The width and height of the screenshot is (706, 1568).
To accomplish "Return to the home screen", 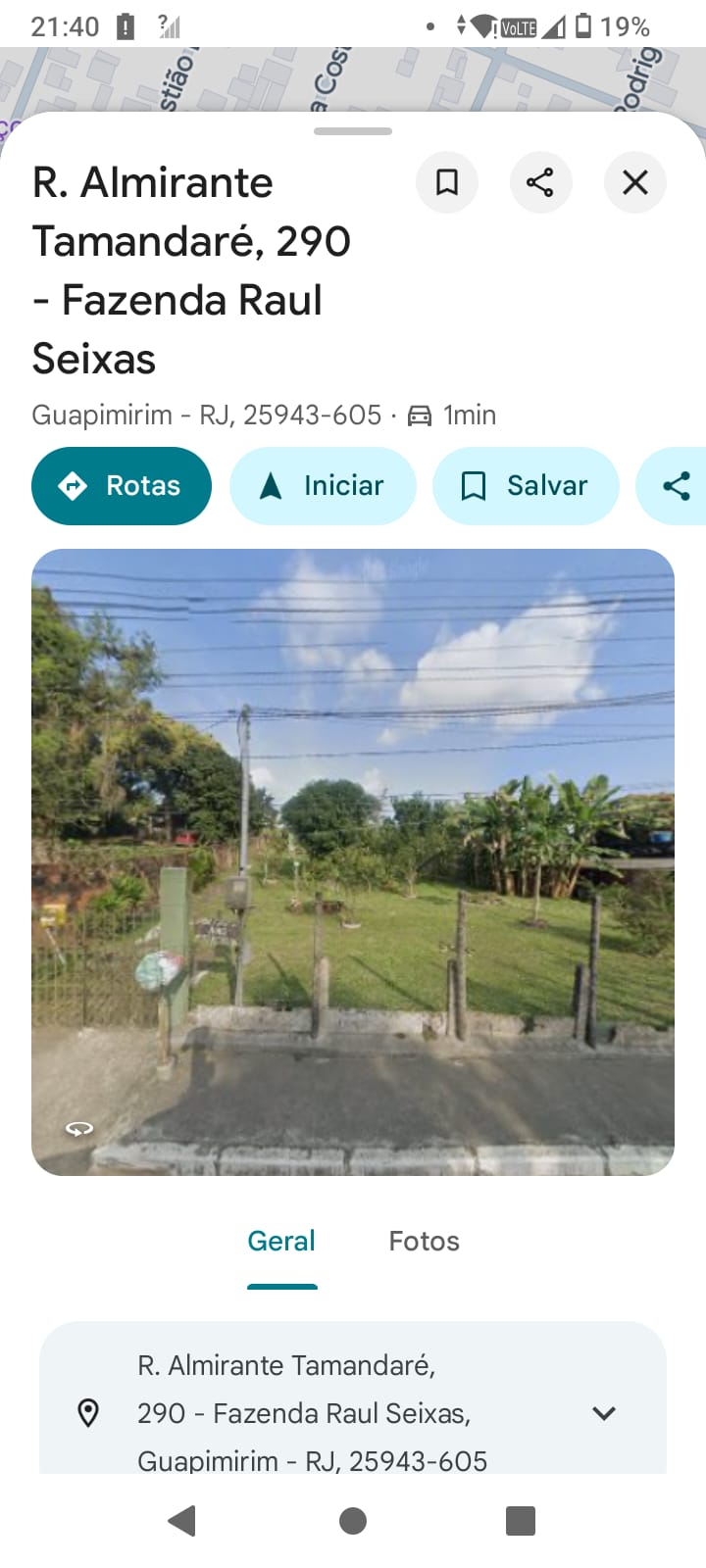I will pos(353,1520).
